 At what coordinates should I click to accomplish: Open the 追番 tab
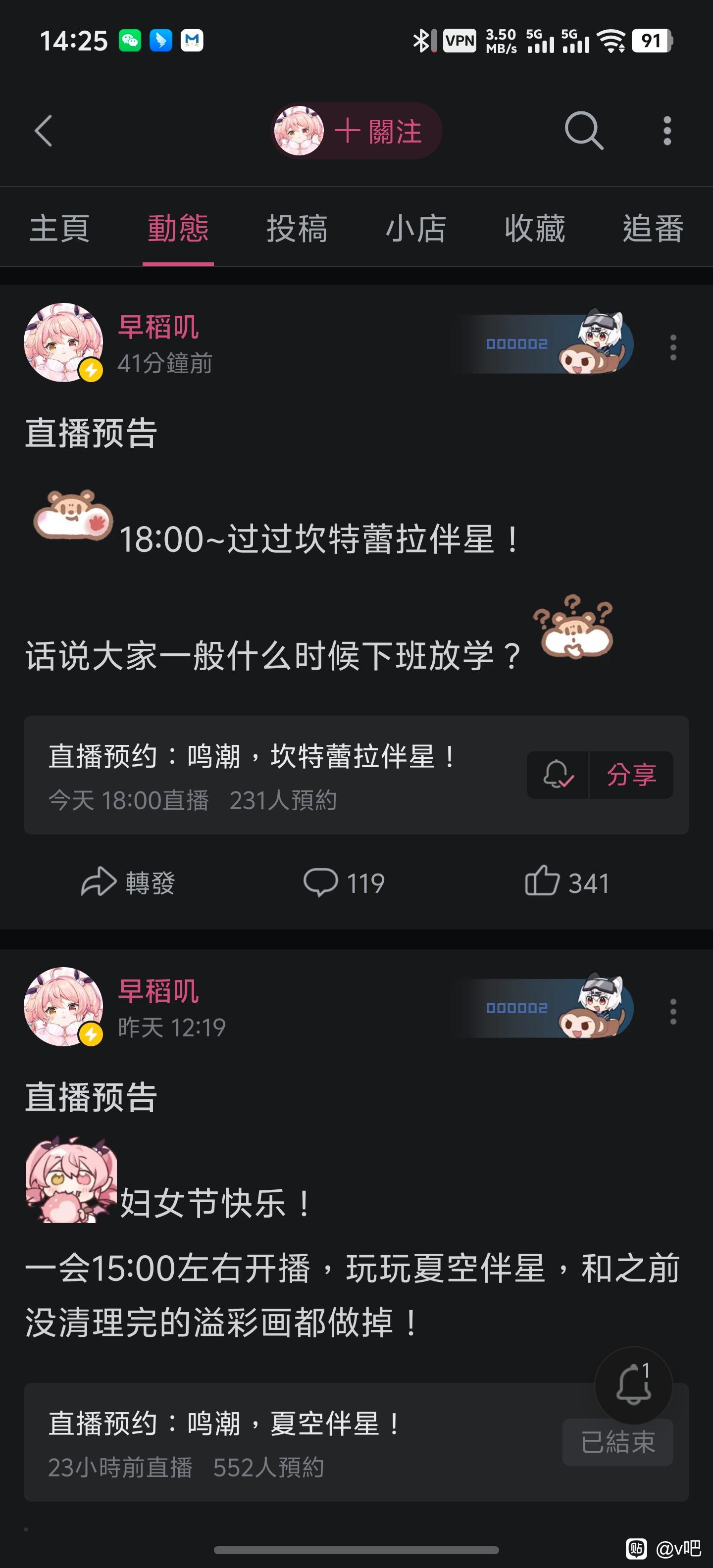pyautogui.click(x=653, y=229)
